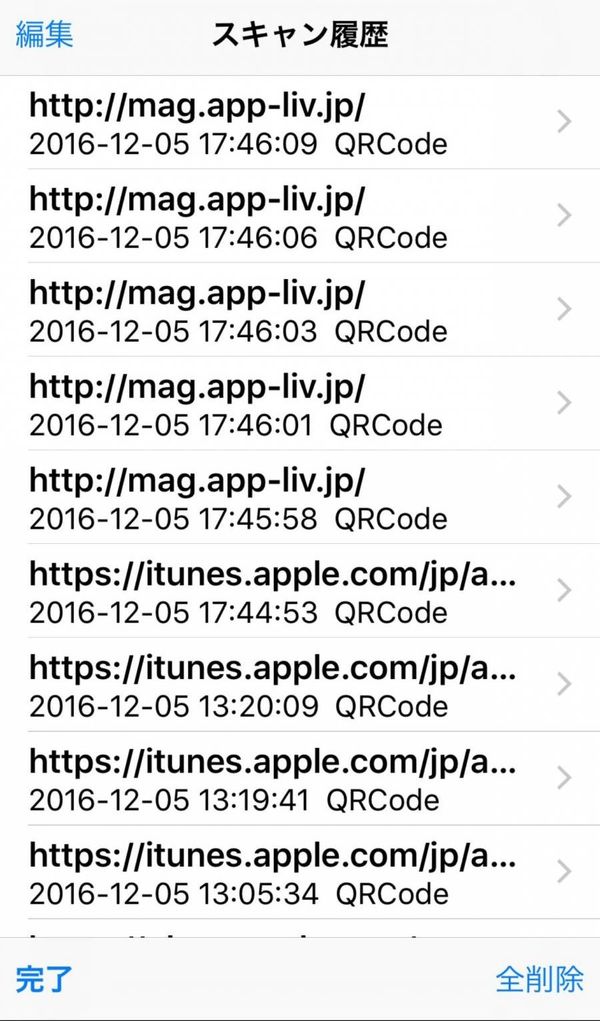This screenshot has height=1021, width=600.
Task: Open the itunes.apple.com scan from 17:44:53
Action: 300,591
